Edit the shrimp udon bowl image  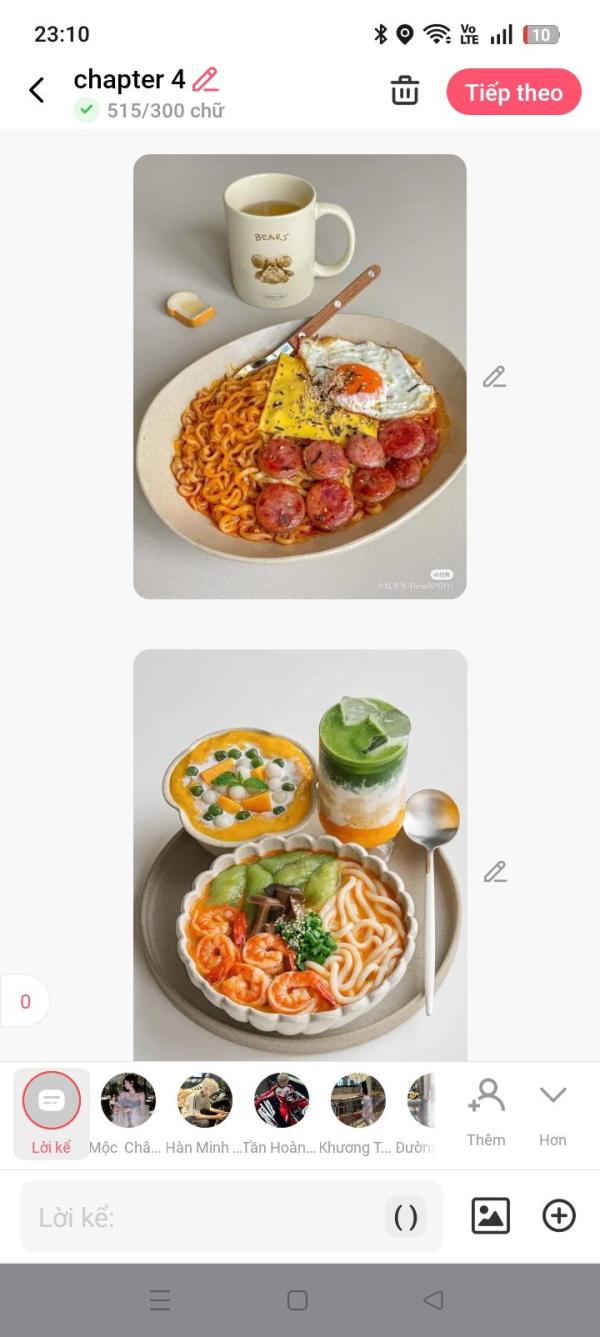494,872
